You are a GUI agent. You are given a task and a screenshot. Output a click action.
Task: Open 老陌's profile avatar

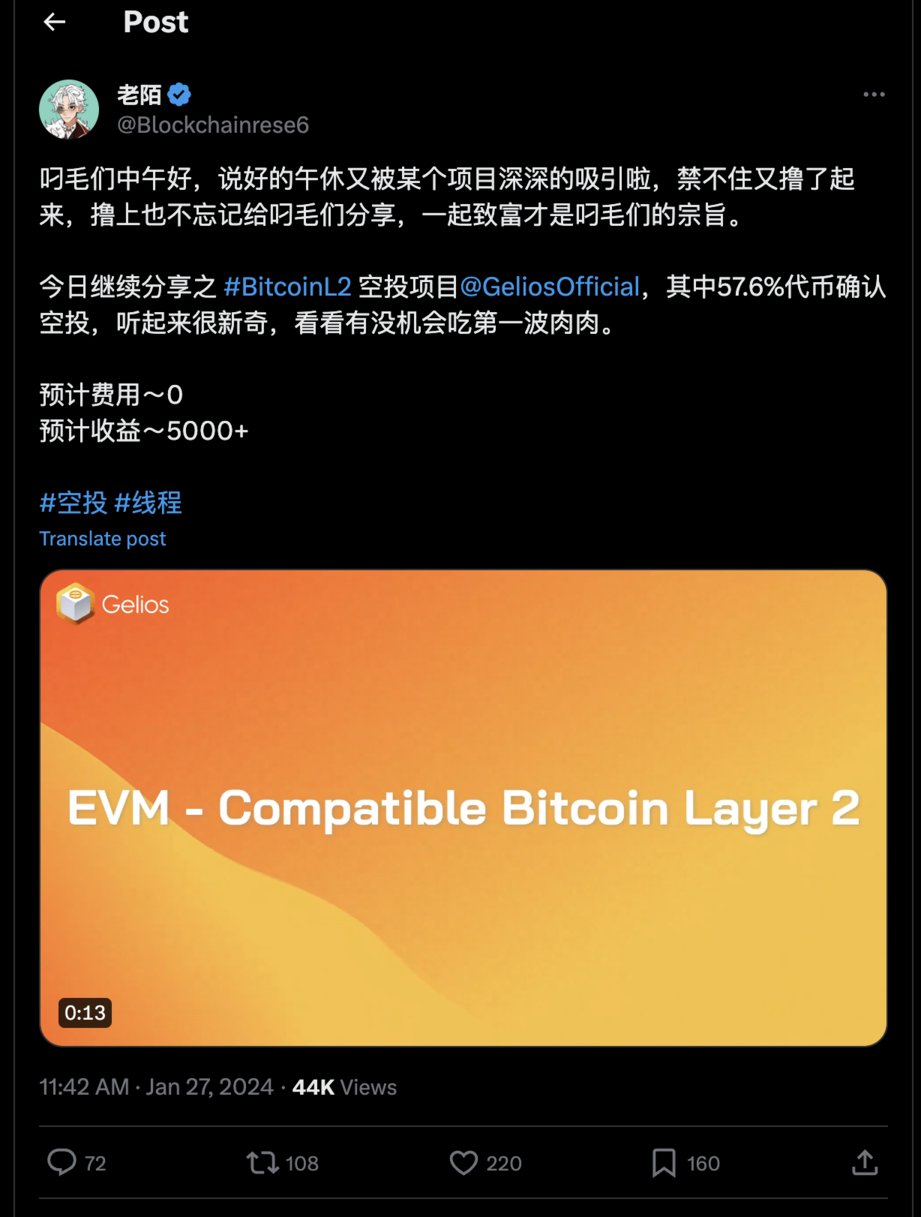(x=68, y=109)
